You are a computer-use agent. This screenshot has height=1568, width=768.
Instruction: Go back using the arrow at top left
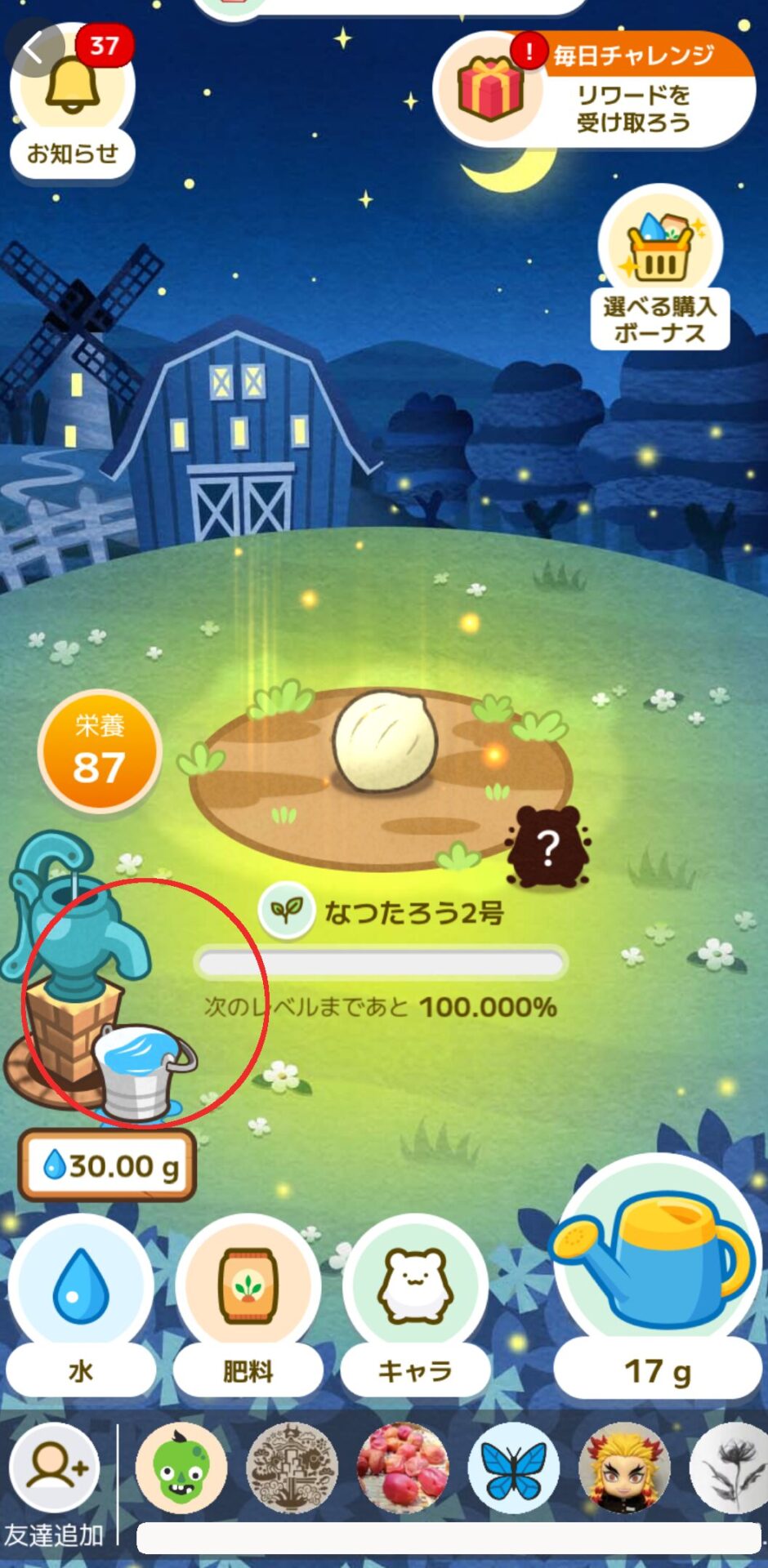pos(33,47)
